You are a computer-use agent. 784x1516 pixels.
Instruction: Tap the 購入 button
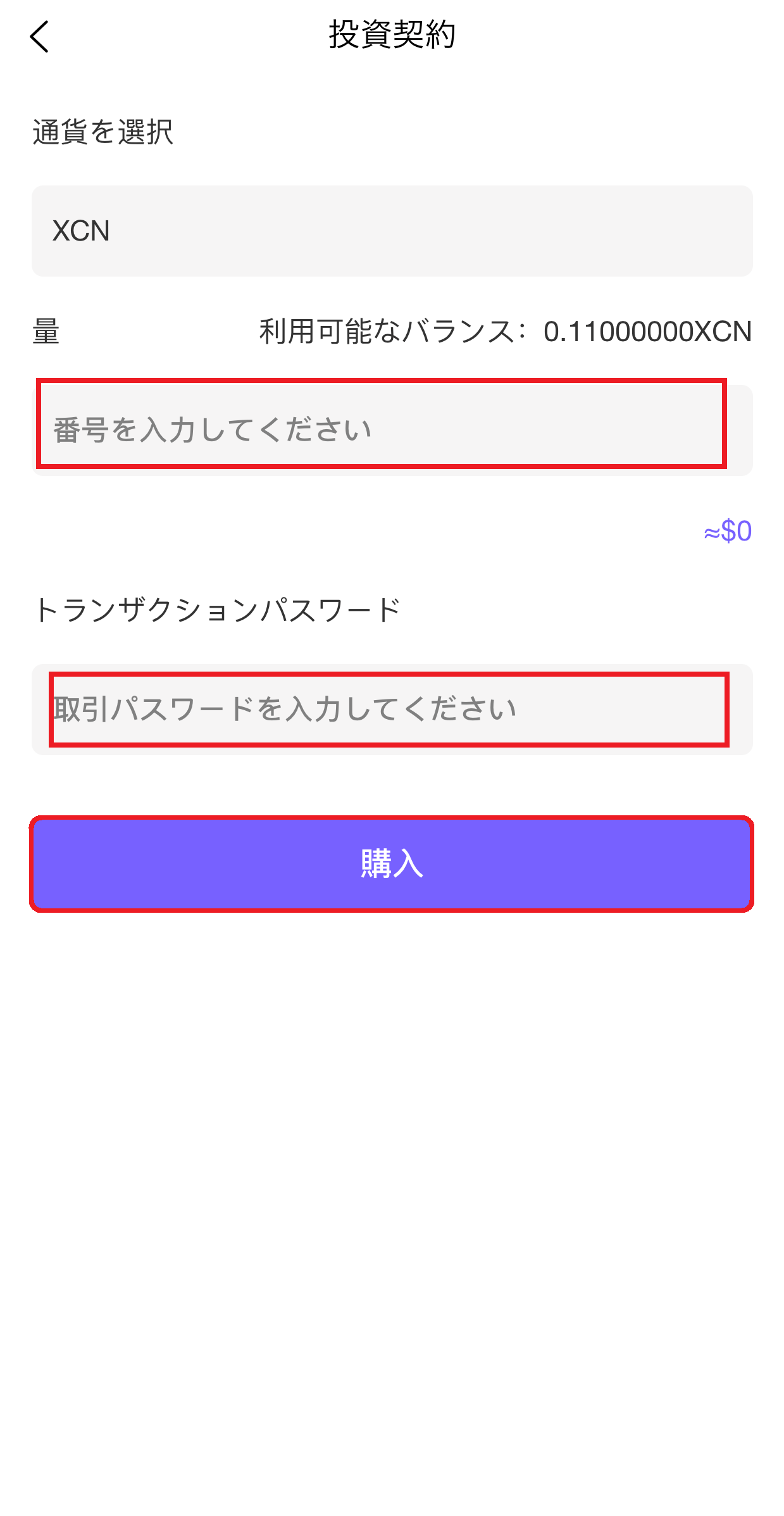click(x=392, y=864)
